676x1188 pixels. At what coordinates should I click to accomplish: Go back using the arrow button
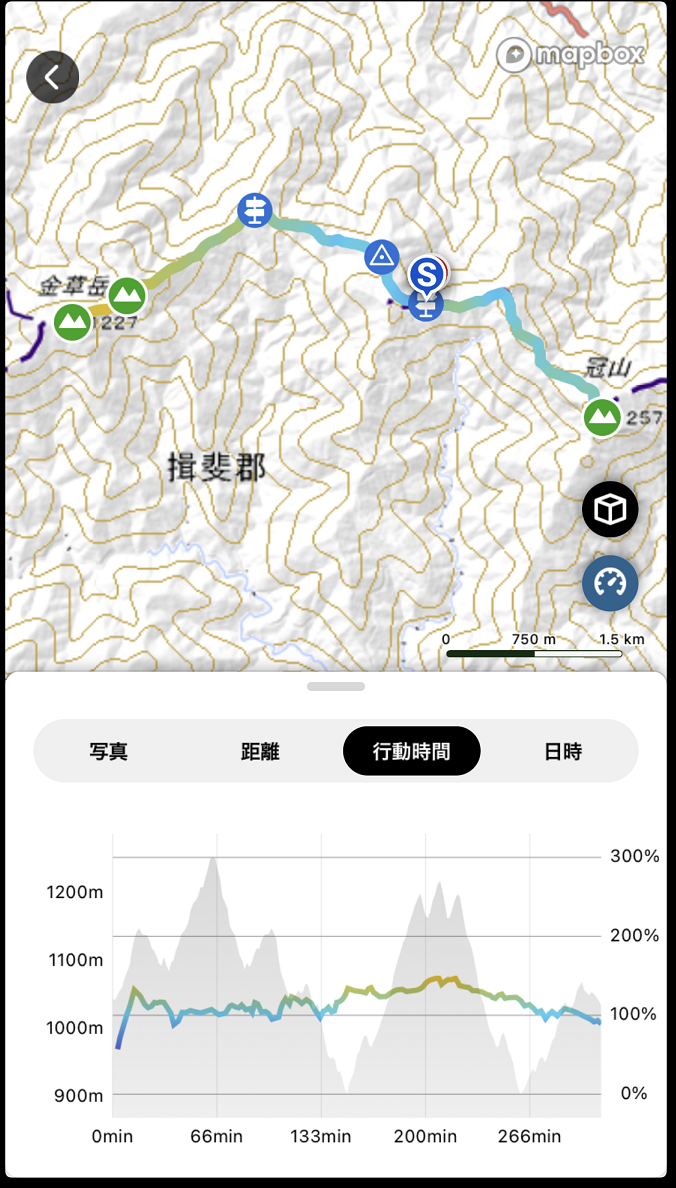click(52, 77)
